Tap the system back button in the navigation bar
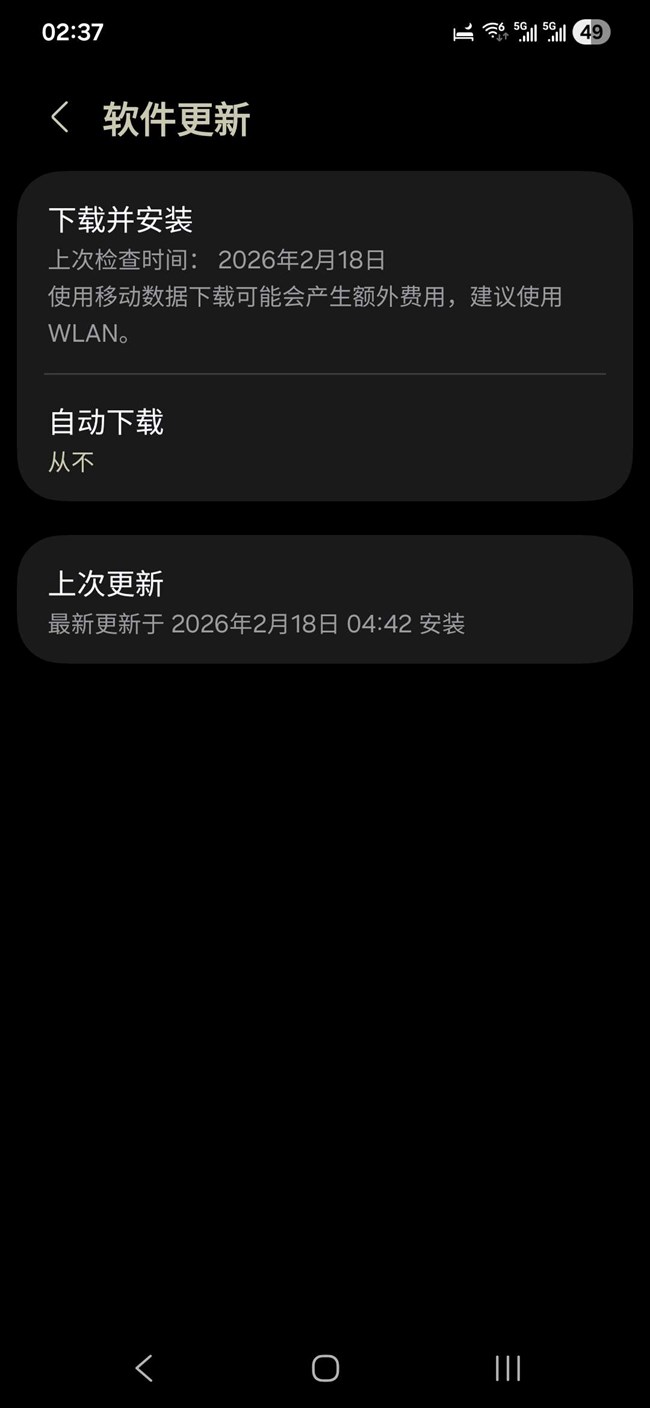This screenshot has height=1408, width=650. pyautogui.click(x=144, y=1368)
